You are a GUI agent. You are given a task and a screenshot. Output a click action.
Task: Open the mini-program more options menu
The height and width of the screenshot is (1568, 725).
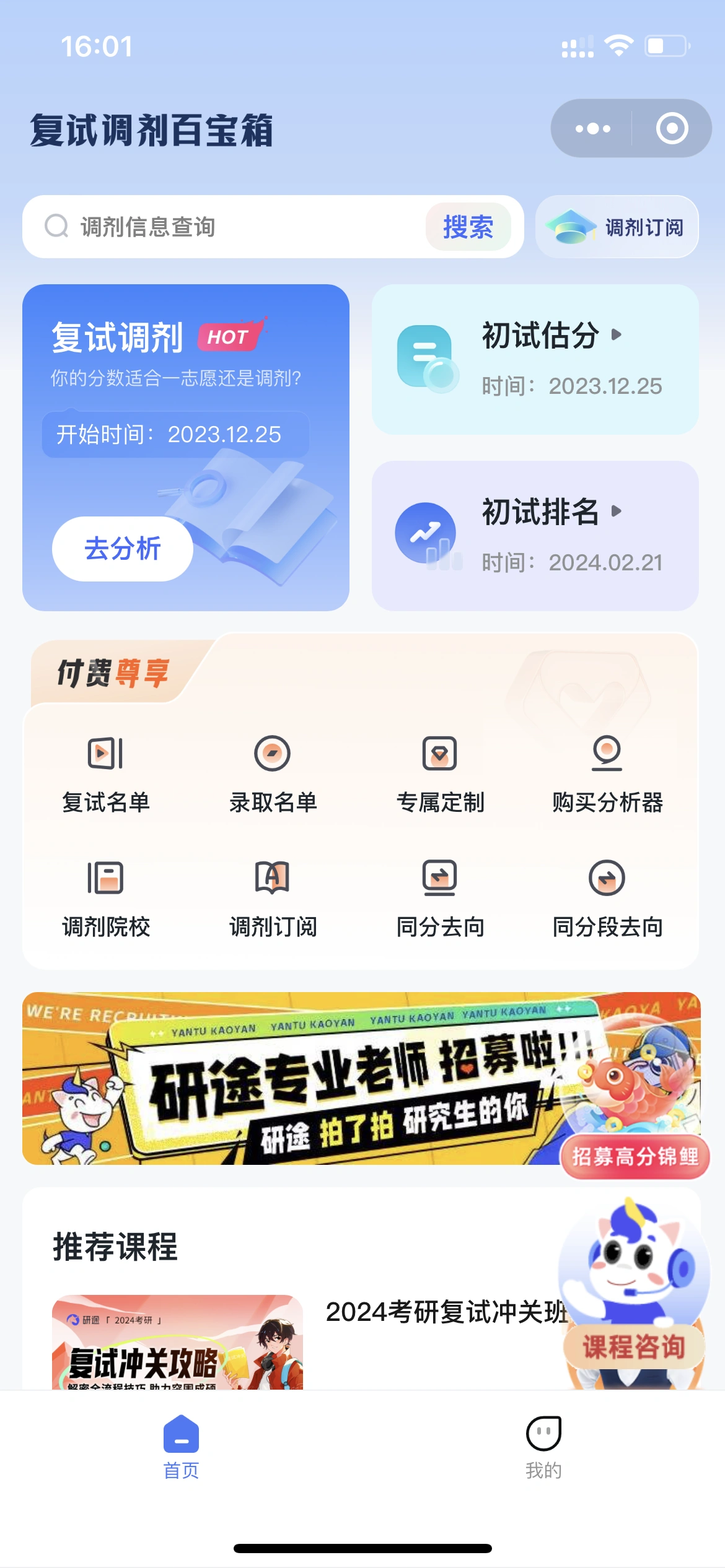593,129
